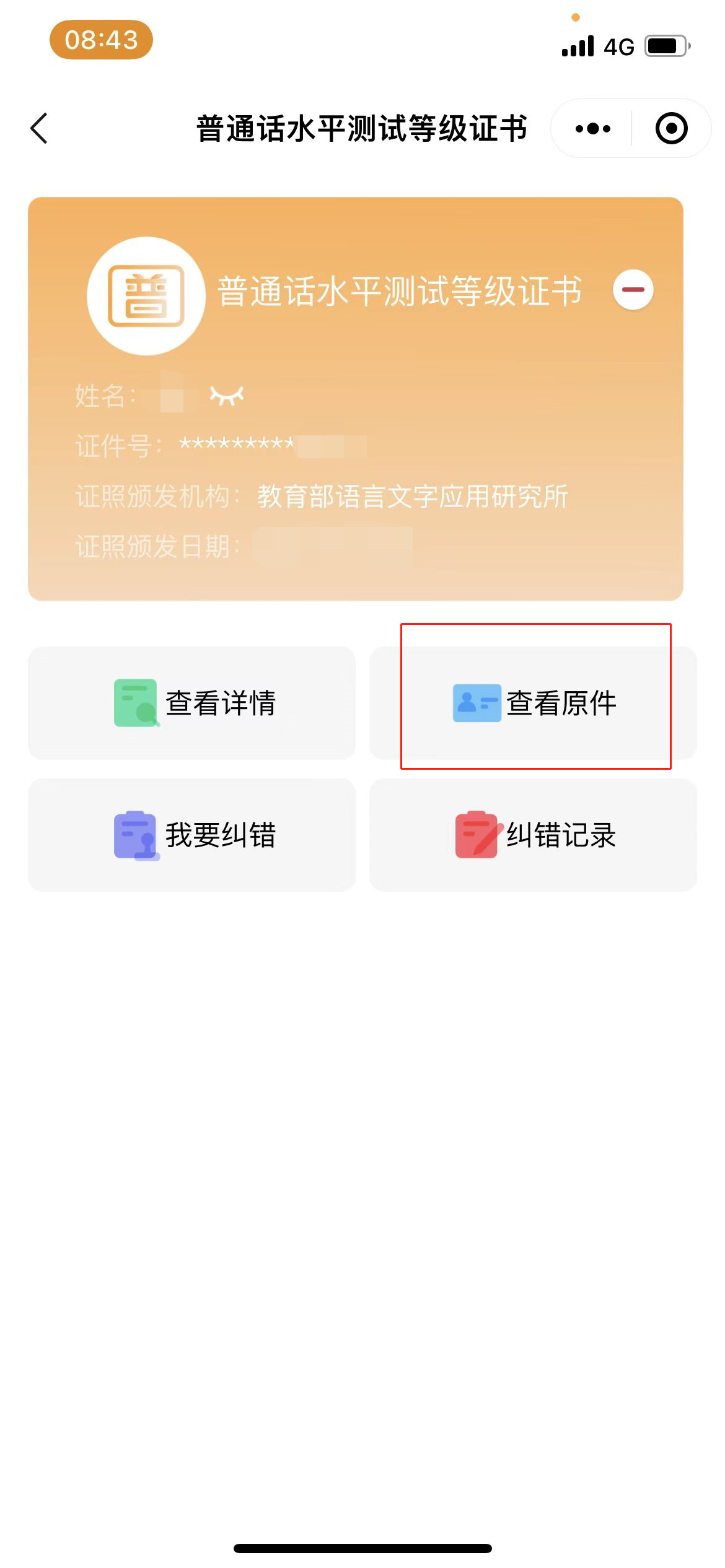This screenshot has height=1568, width=725.
Task: Open the mini program more options menu
Action: pyautogui.click(x=592, y=129)
